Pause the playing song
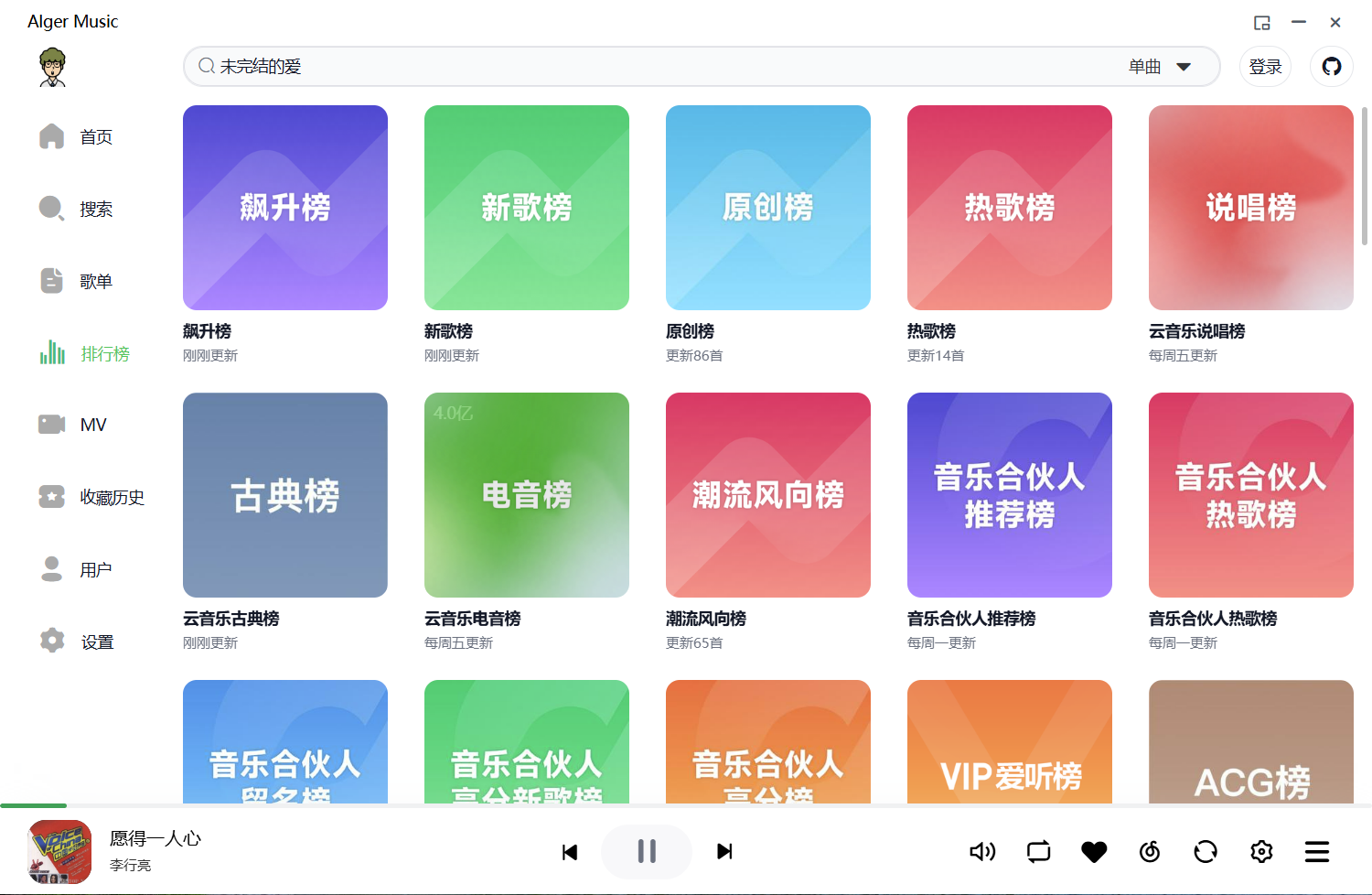1372x895 pixels. 647,851
